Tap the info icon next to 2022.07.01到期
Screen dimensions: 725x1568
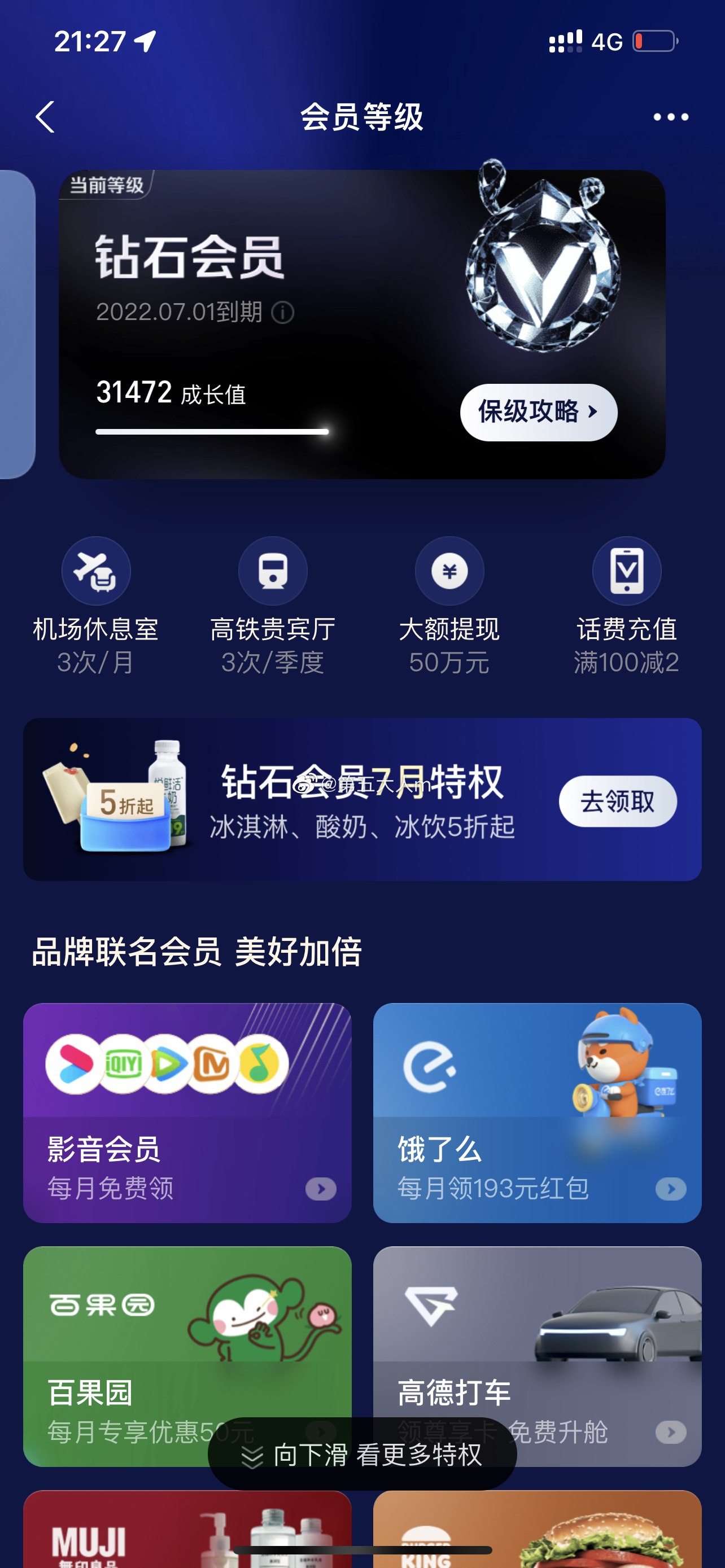tap(282, 313)
